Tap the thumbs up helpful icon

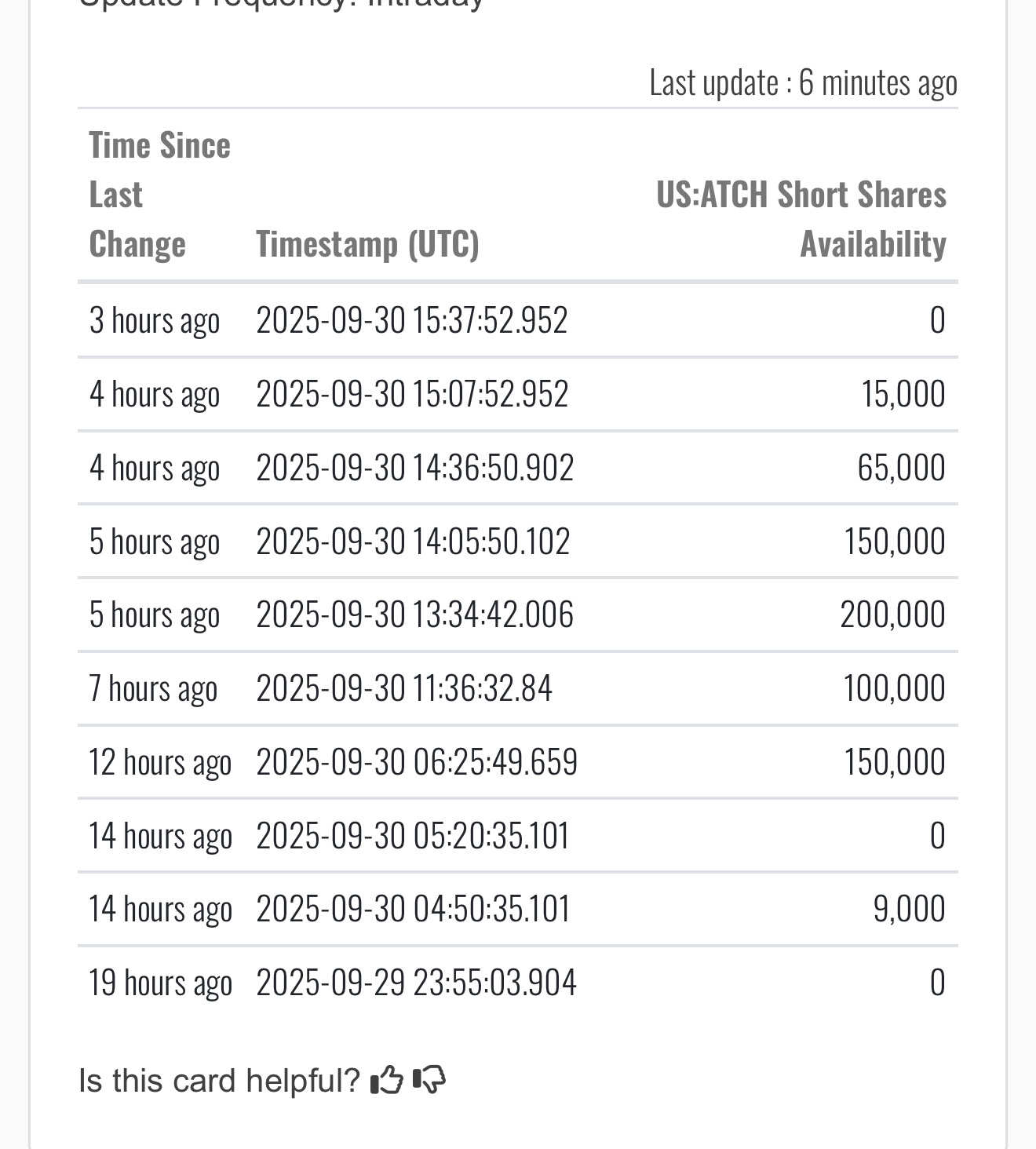386,1081
